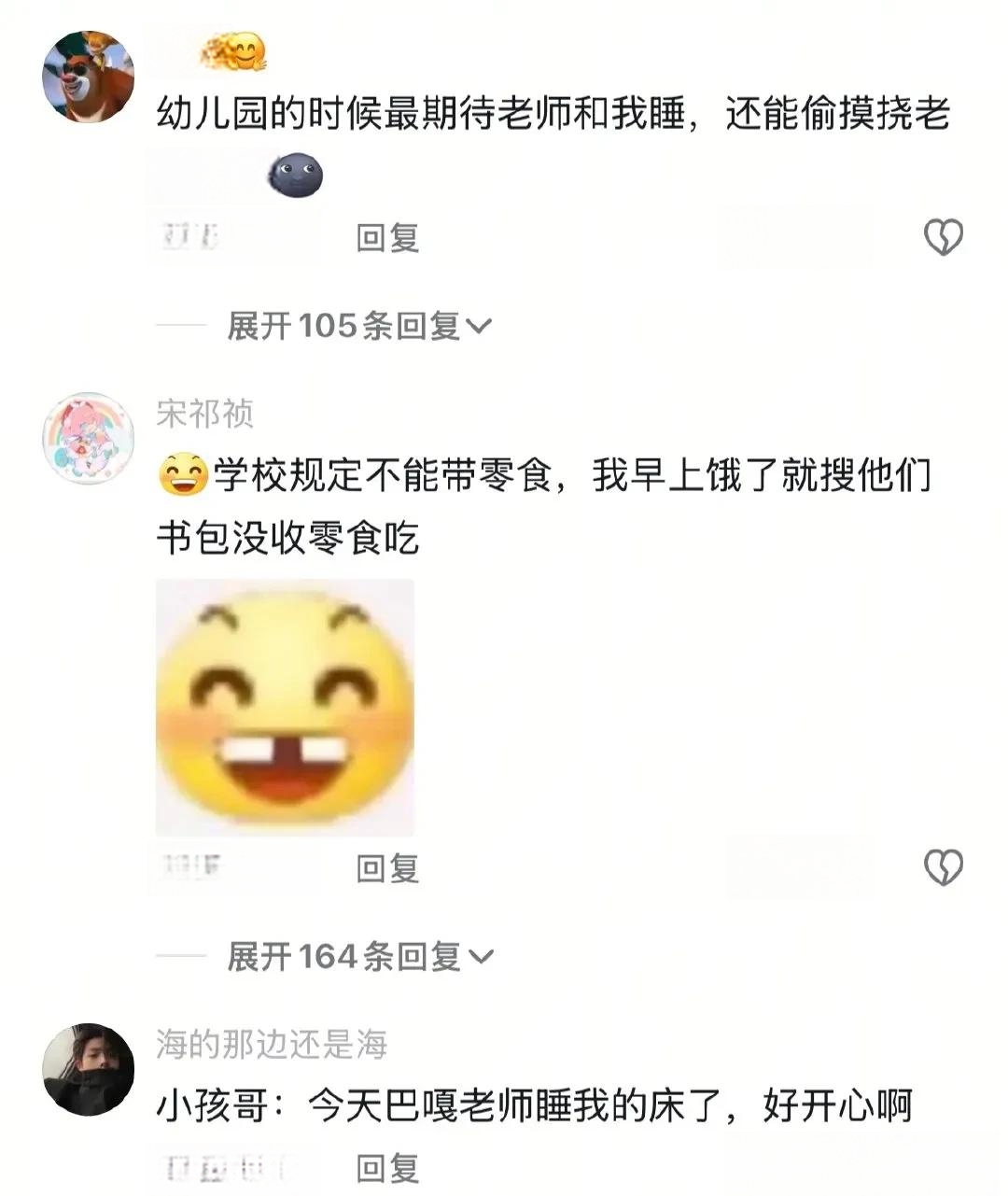Expand the 105 replies

tap(358, 326)
